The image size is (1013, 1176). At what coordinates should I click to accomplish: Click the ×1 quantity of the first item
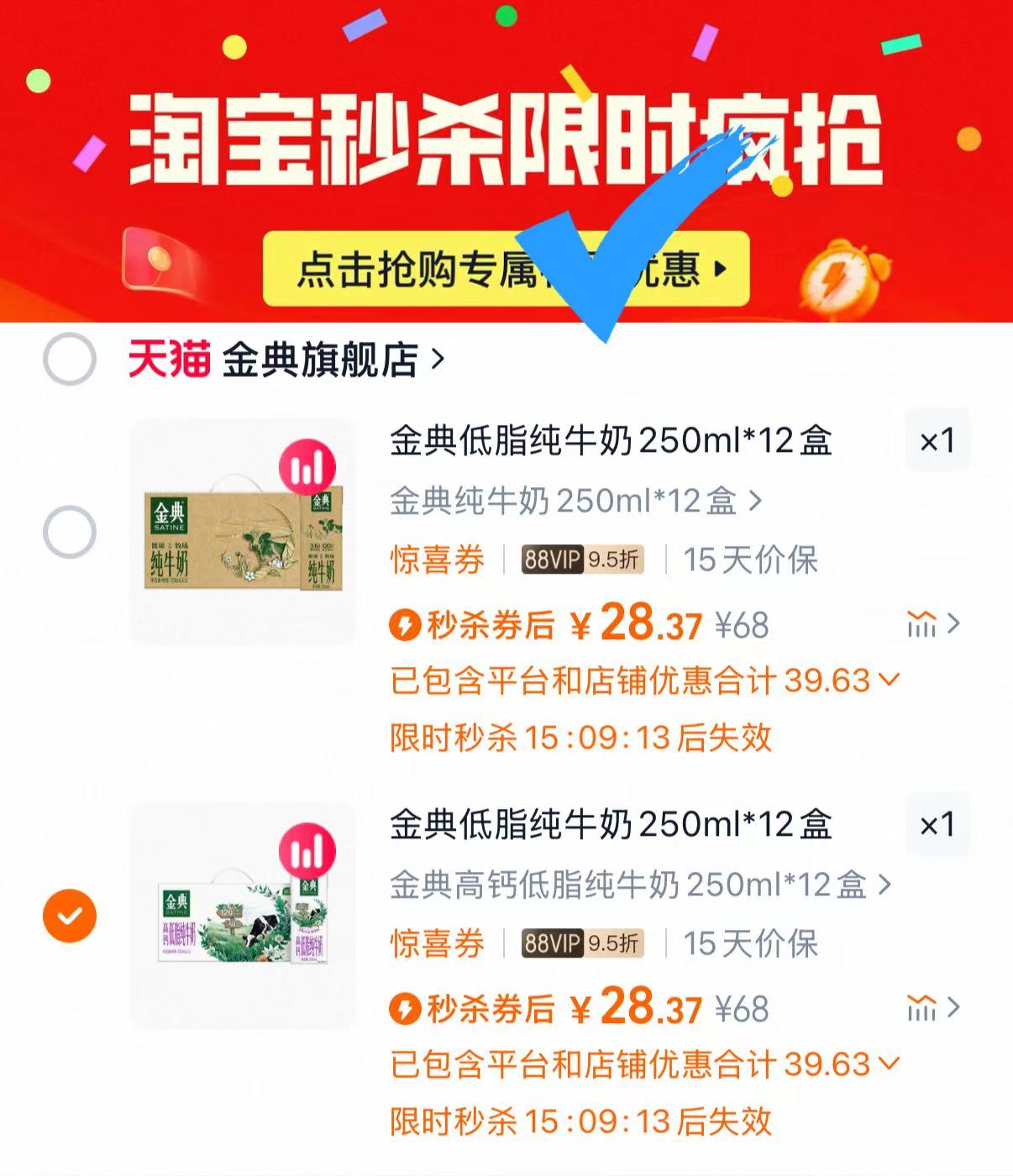938,440
